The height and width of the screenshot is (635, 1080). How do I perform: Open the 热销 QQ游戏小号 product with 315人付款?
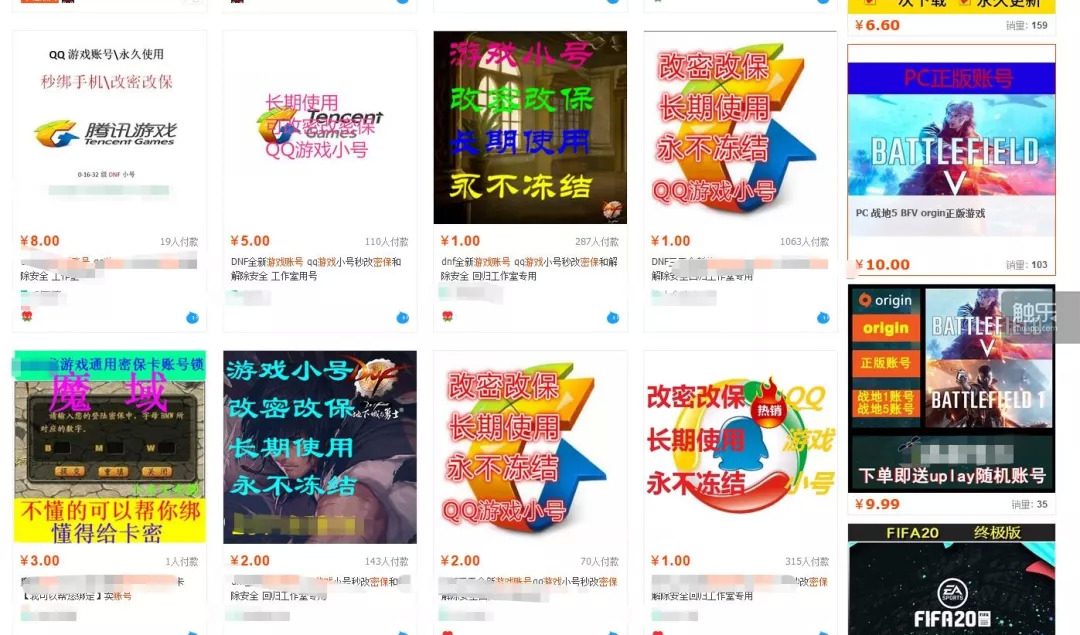click(x=740, y=447)
